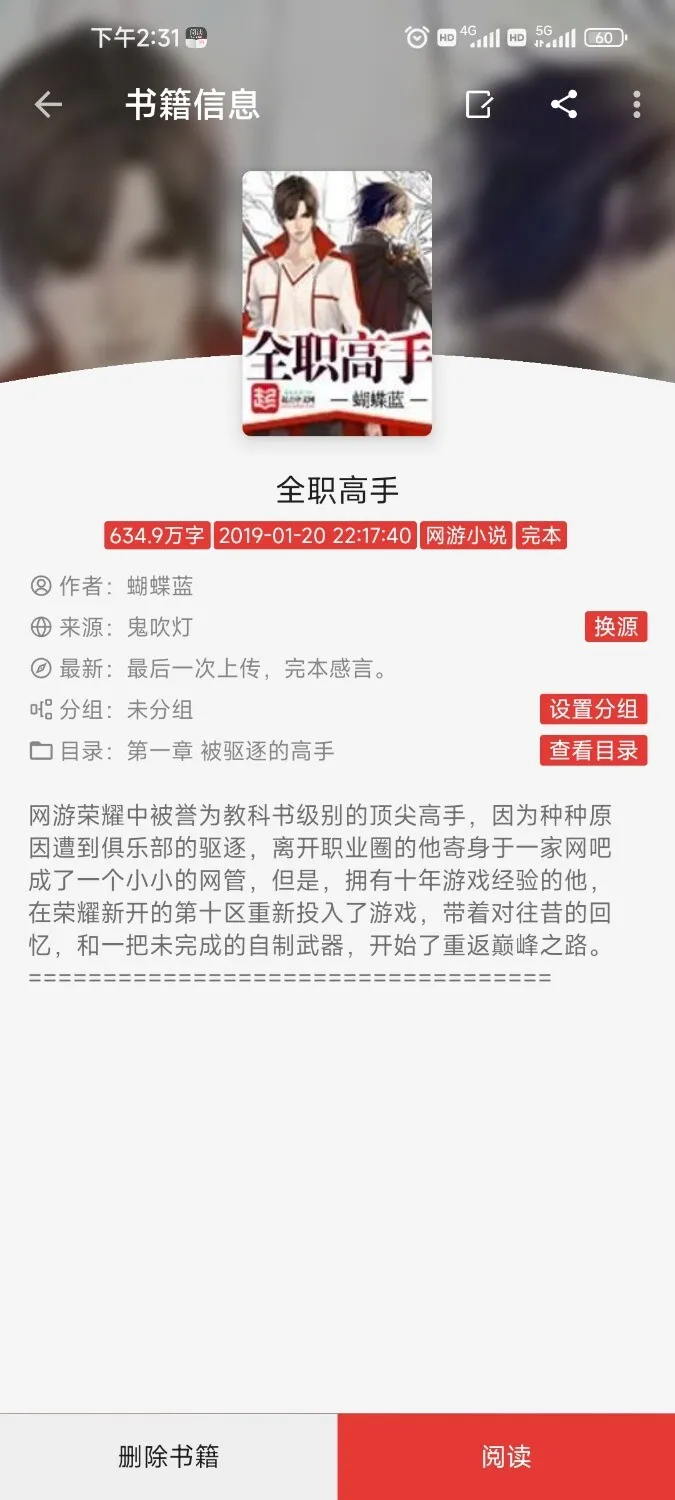The width and height of the screenshot is (675, 1500).
Task: Tap 换源 to change the source
Action: (616, 627)
